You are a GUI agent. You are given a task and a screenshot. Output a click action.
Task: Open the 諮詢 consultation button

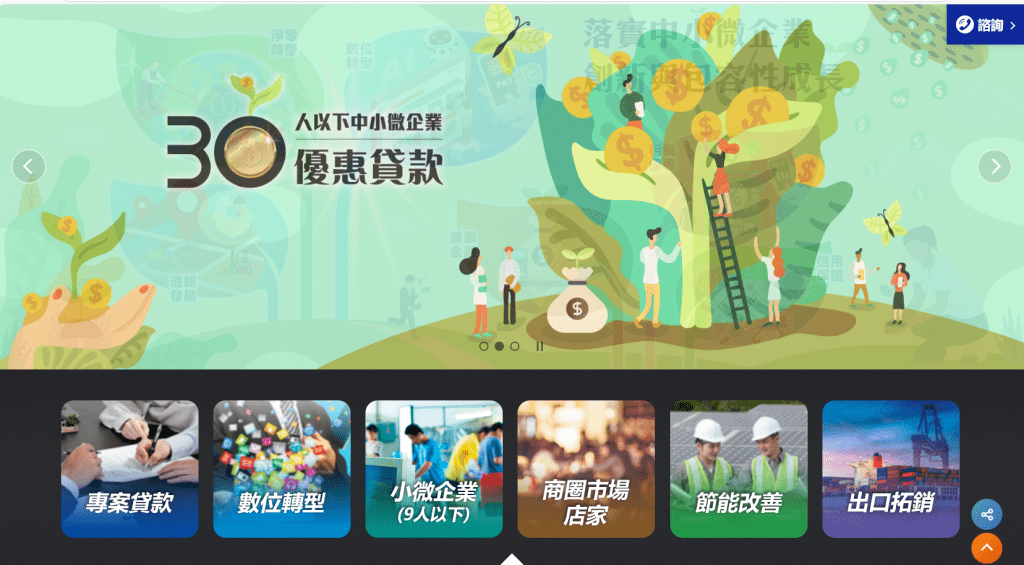tap(985, 25)
